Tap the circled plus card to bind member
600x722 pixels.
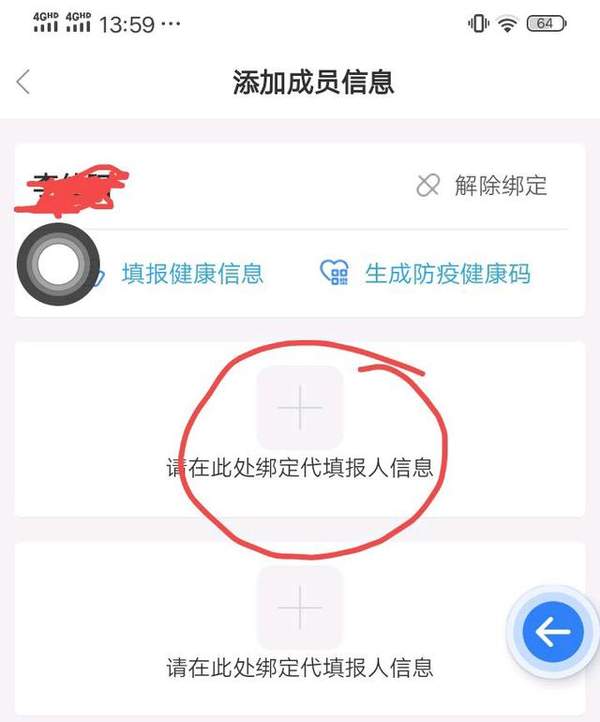click(x=300, y=409)
